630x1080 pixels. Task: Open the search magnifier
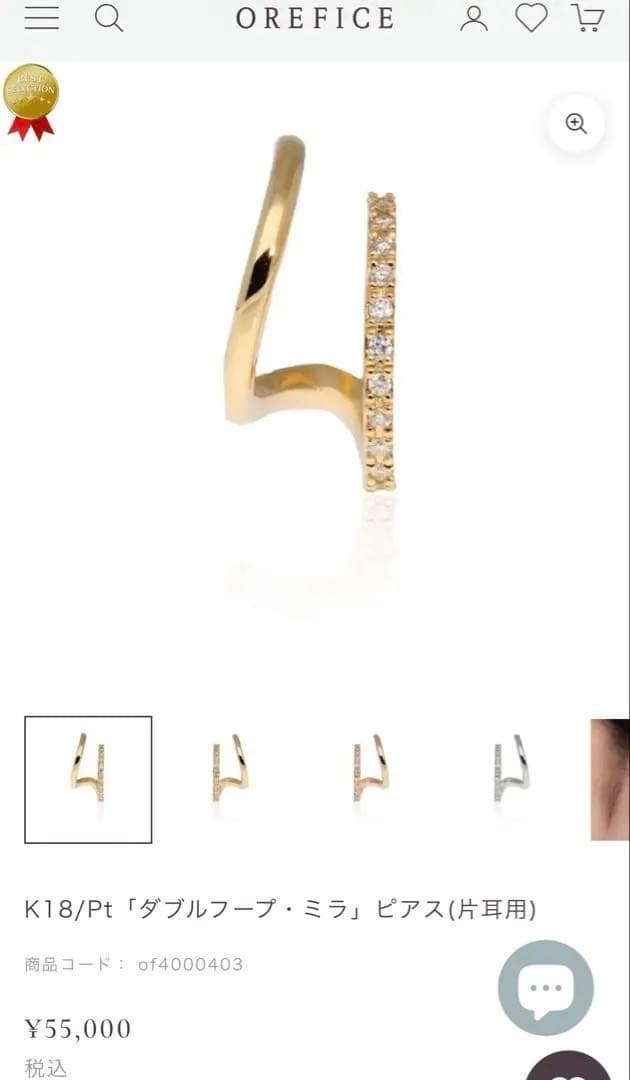click(x=108, y=18)
